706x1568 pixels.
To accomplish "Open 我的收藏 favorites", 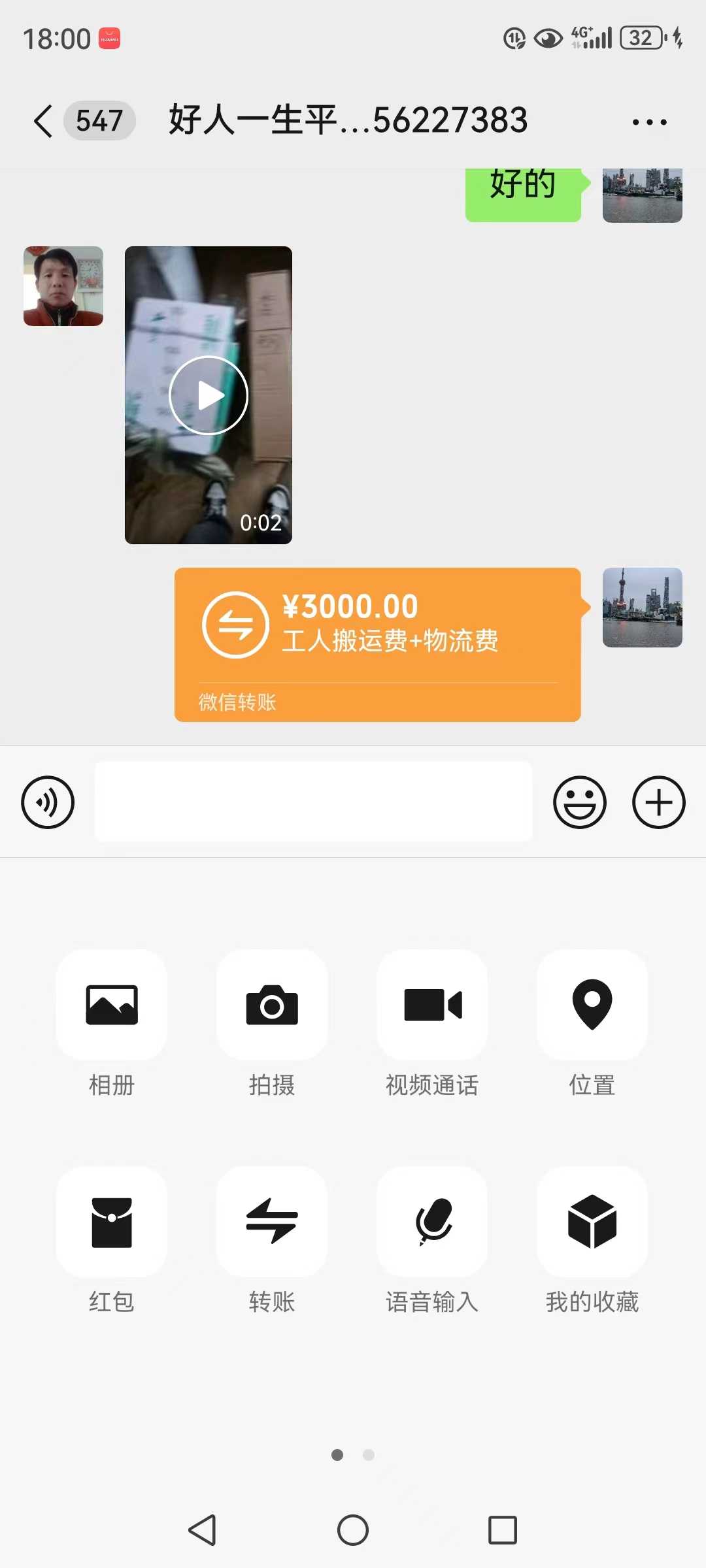I will click(592, 1222).
